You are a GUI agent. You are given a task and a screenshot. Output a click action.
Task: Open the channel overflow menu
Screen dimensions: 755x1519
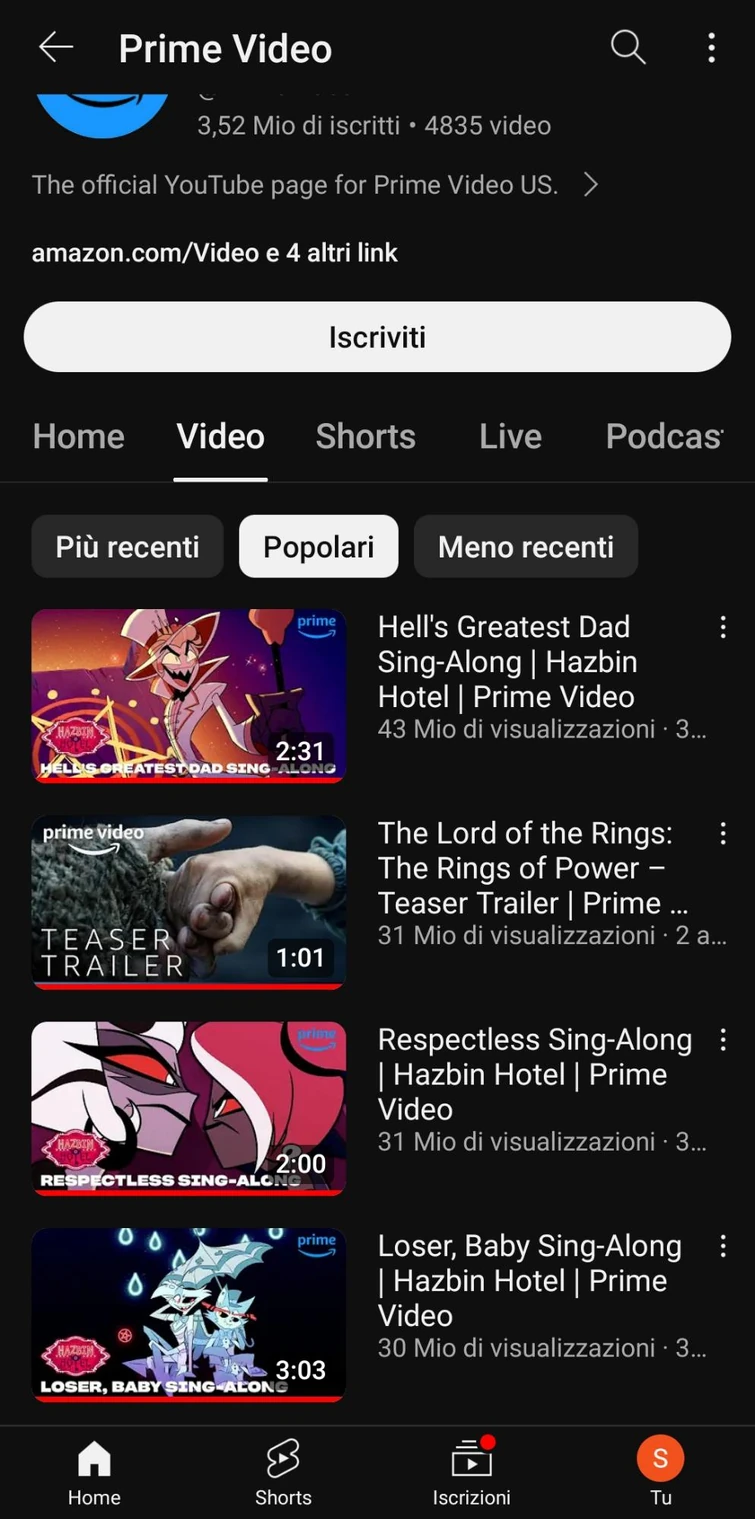pos(711,47)
